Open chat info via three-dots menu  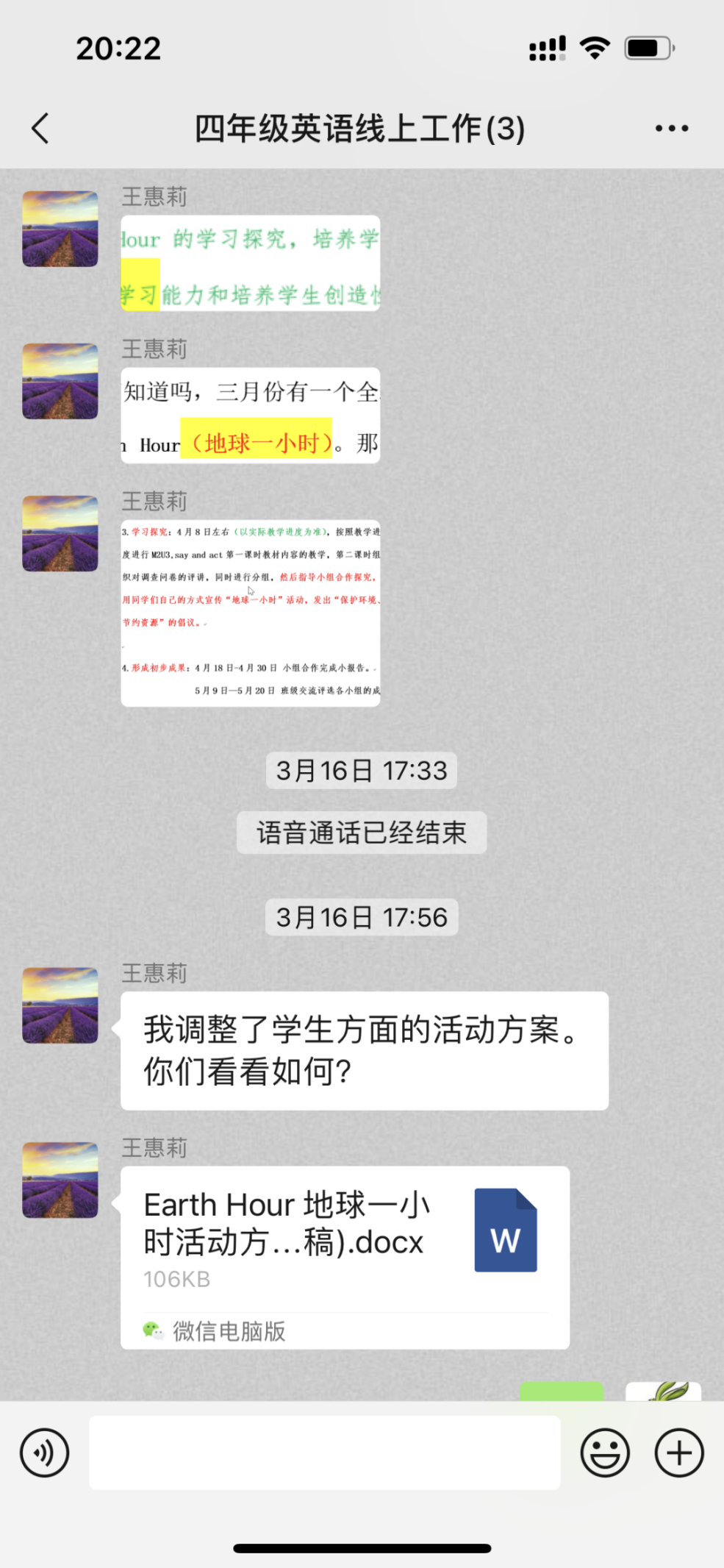(x=671, y=129)
